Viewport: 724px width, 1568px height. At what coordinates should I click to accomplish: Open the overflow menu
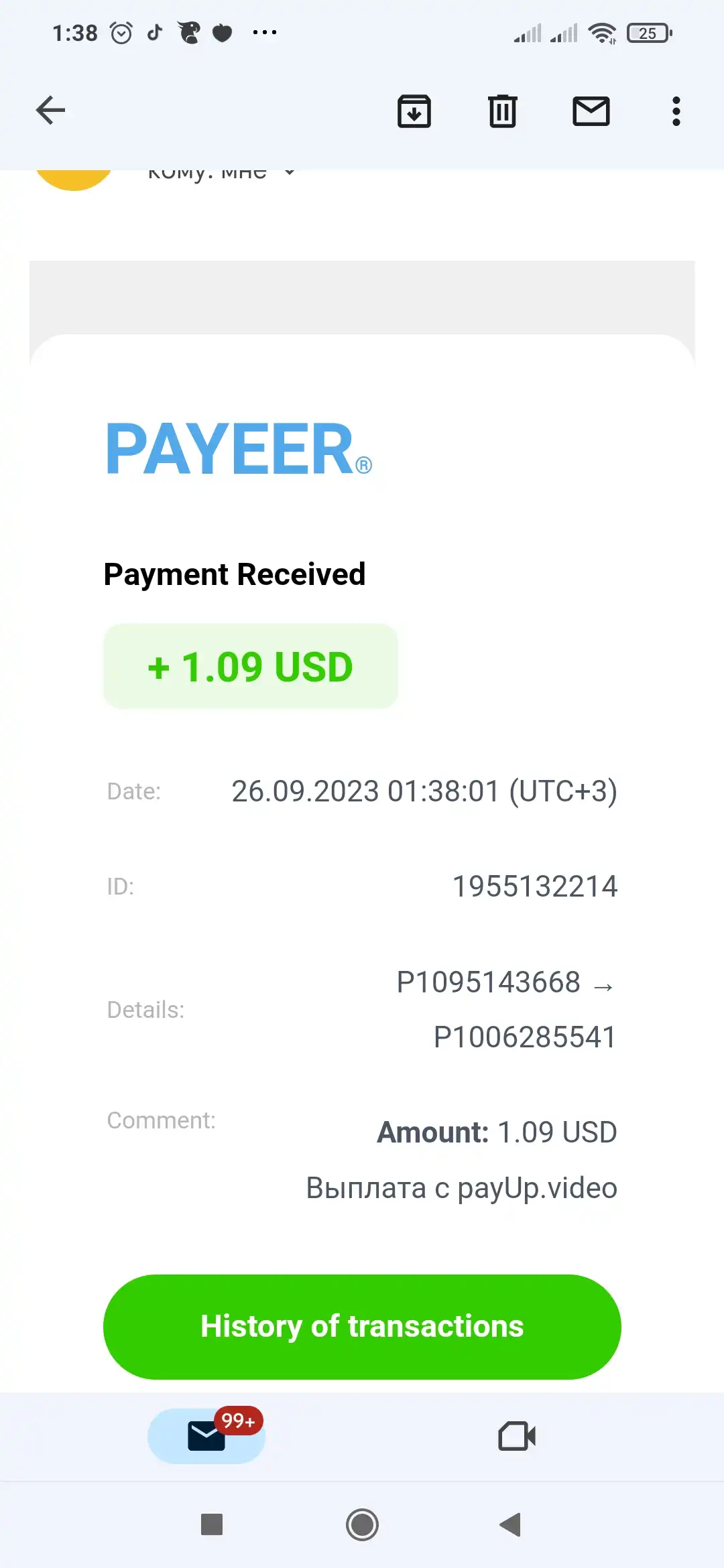[x=676, y=111]
